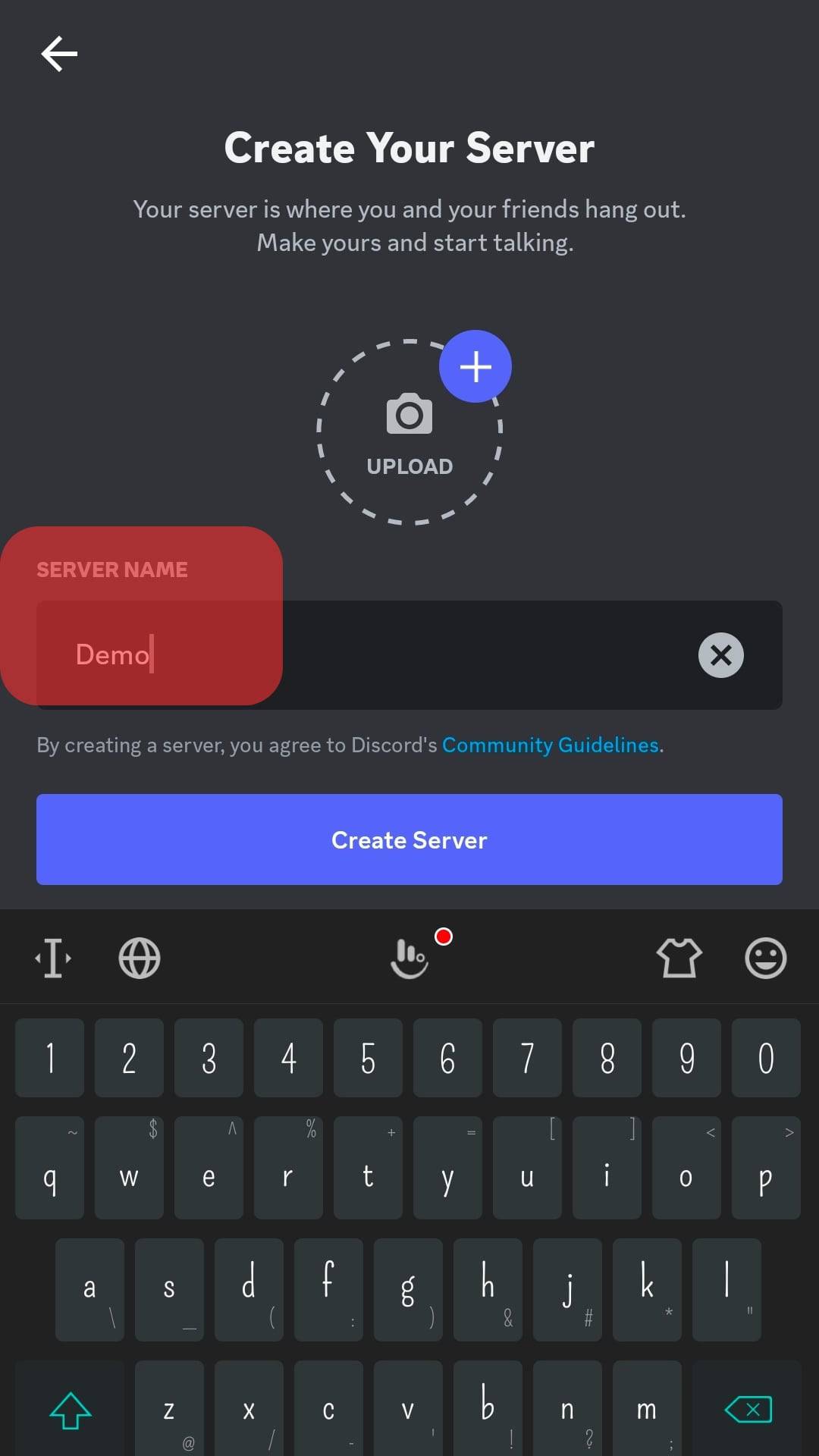
Task: Tap the Create Server button
Action: coord(409,839)
